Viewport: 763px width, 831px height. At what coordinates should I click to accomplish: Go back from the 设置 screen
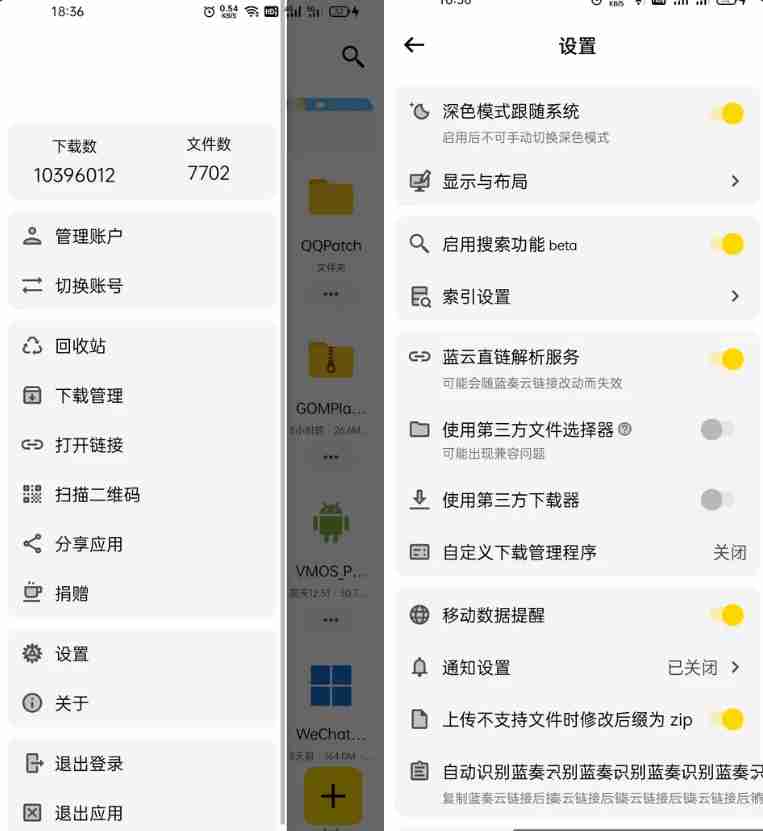click(414, 45)
